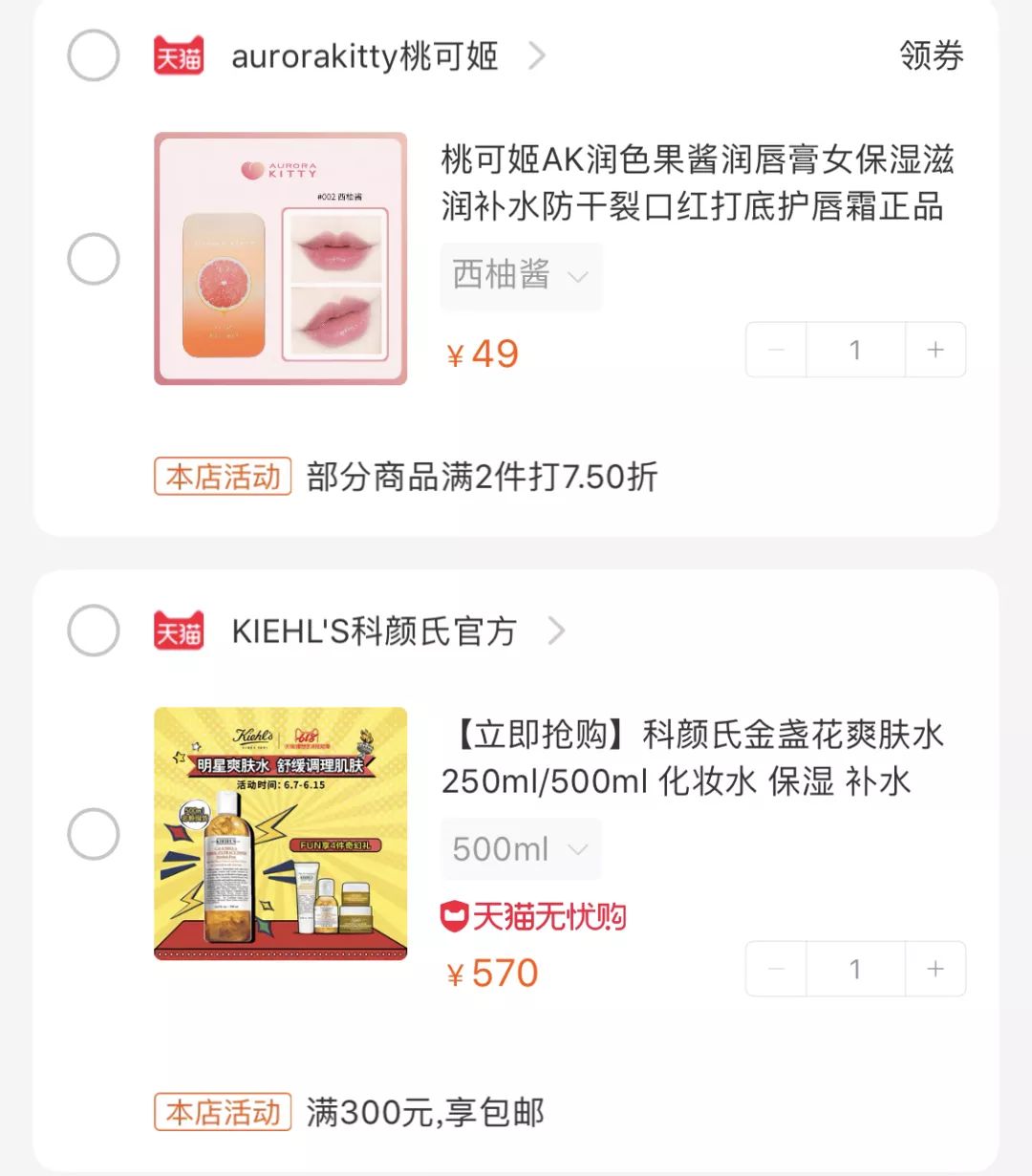Click the Tmall cat icon beside aurorakitty桃可姬
Image resolution: width=1032 pixels, height=1176 pixels.
tap(178, 55)
